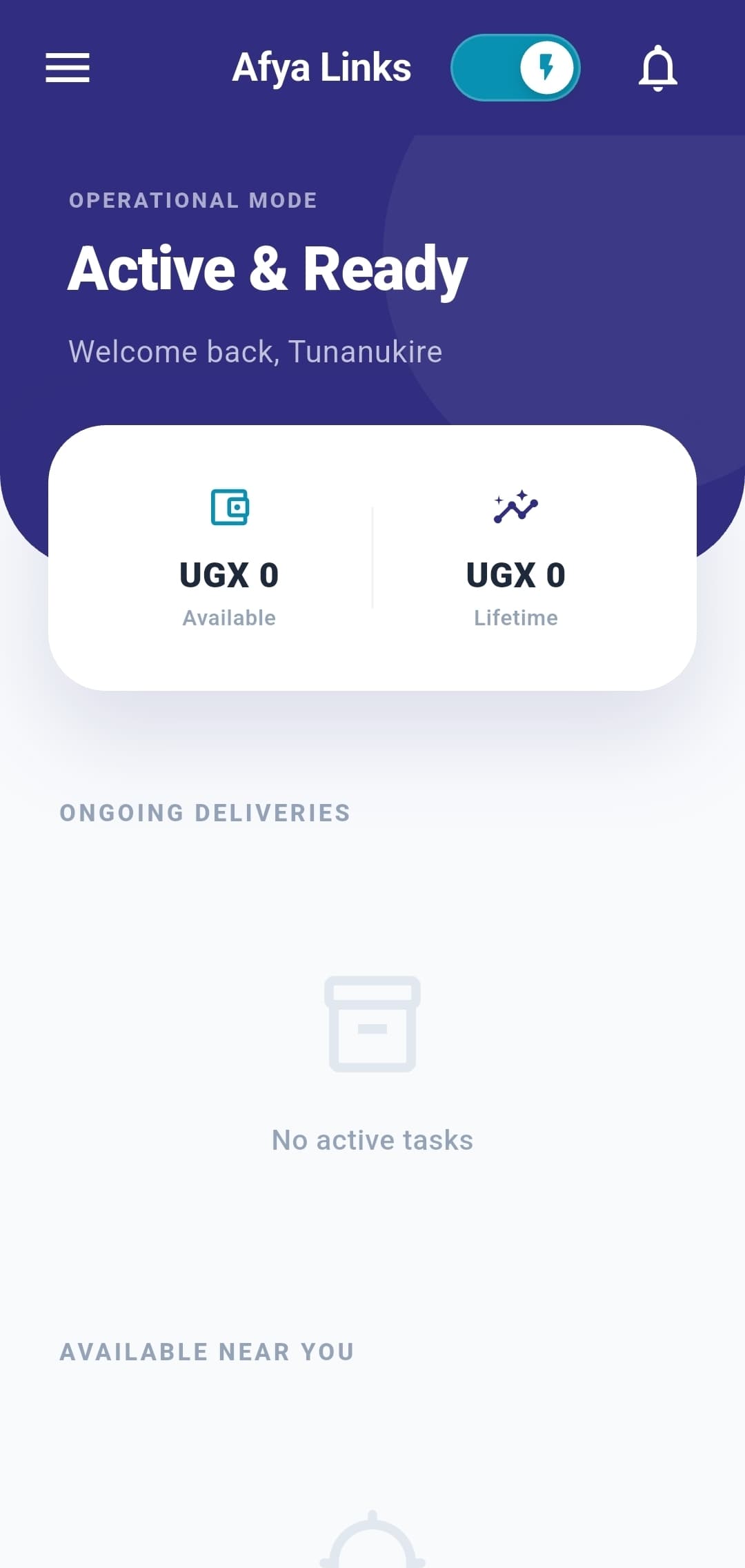This screenshot has width=745, height=1568.
Task: Tap the Welcome back, Tunanukire greeting
Action: point(256,351)
